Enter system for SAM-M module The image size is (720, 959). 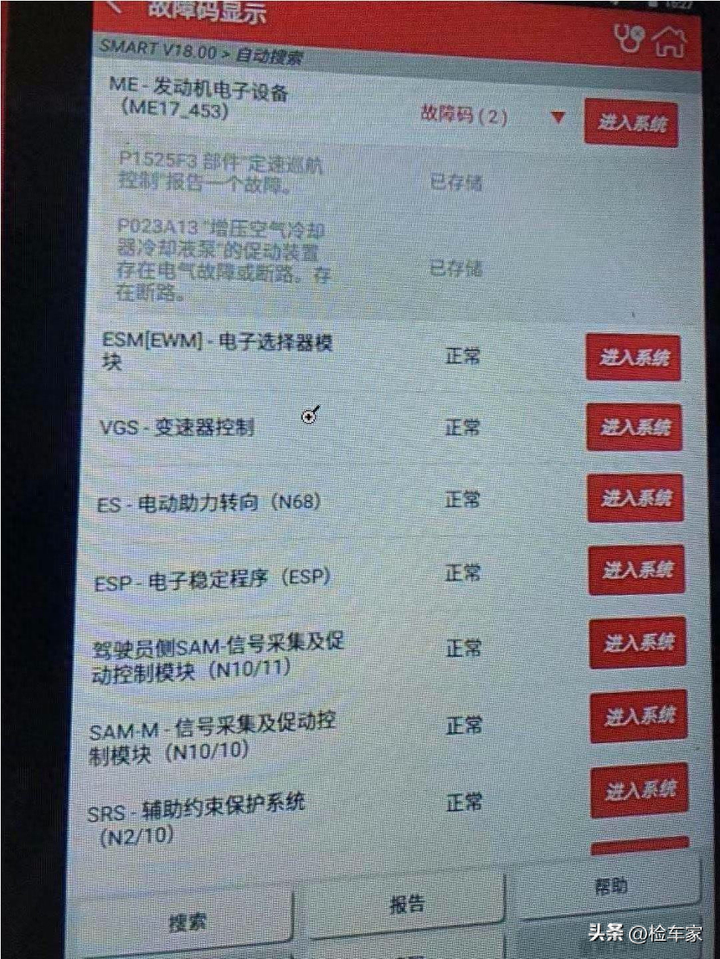click(x=639, y=716)
